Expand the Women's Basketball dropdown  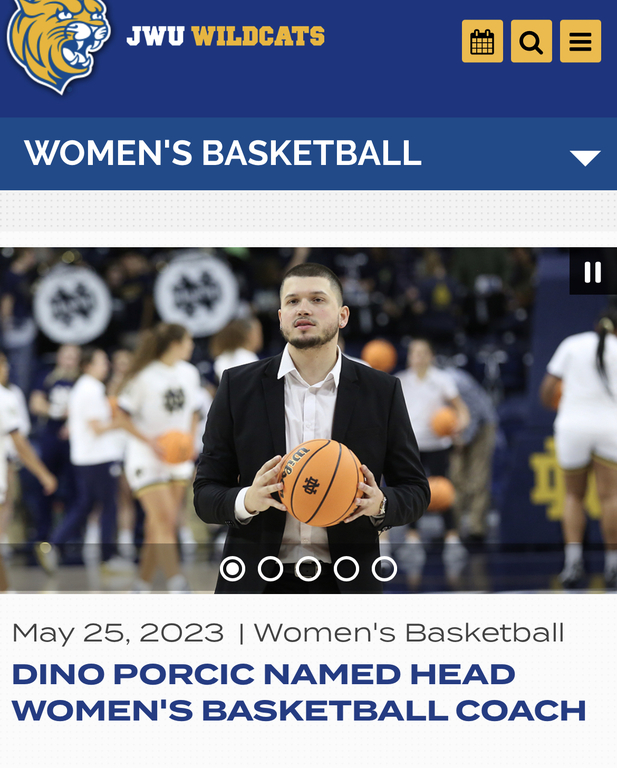(x=584, y=156)
